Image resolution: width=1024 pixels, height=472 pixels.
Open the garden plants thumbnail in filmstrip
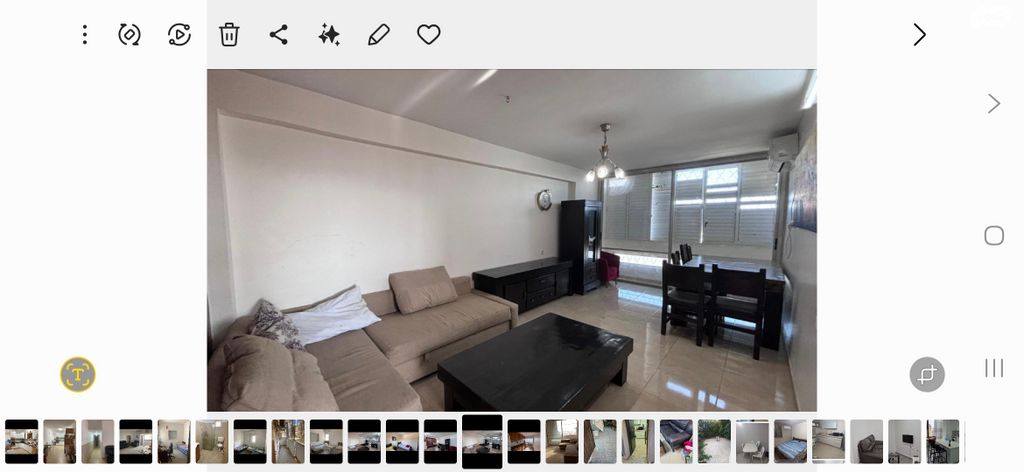(x=714, y=441)
